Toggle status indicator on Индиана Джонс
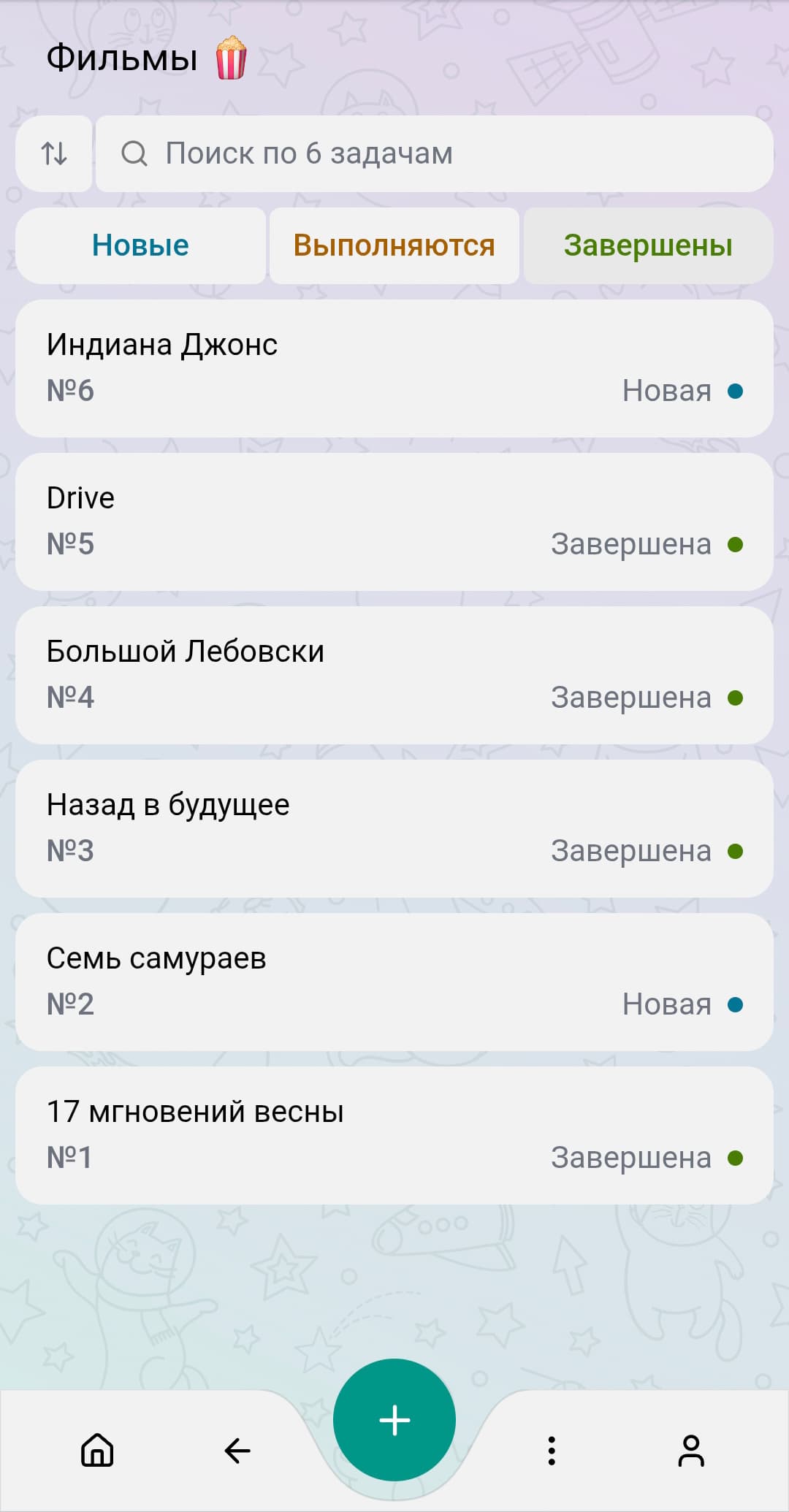 [735, 391]
